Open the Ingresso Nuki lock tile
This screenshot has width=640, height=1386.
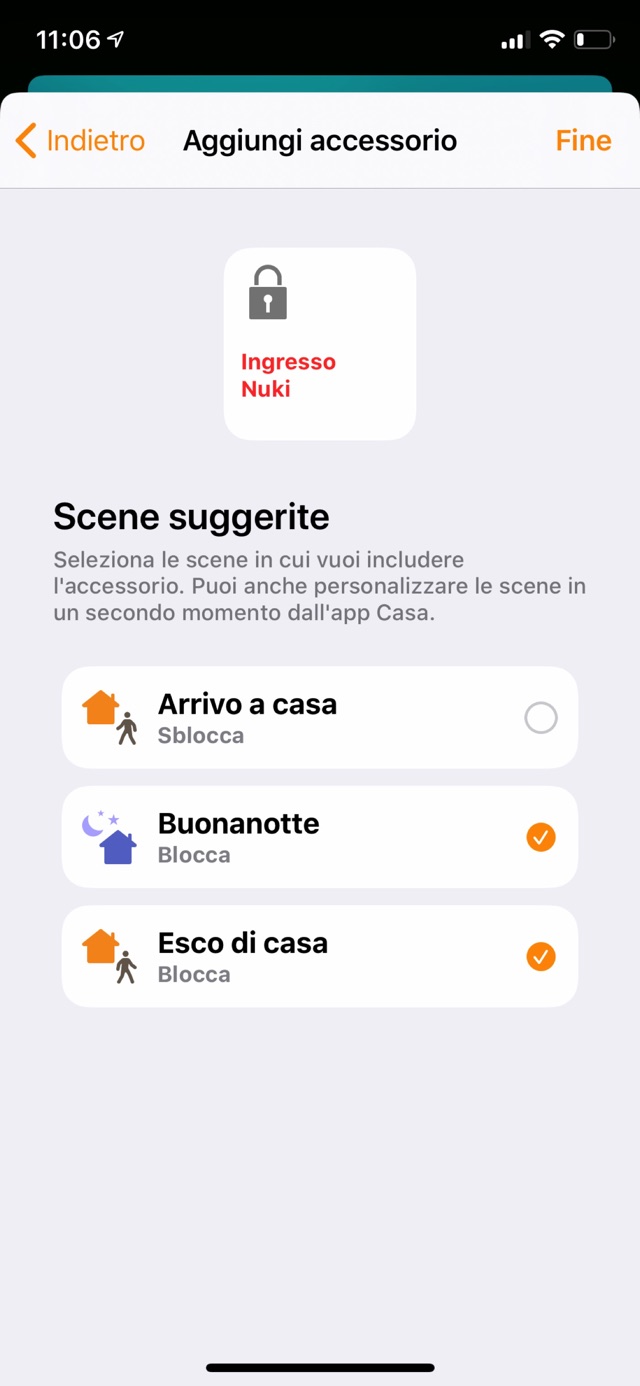[319, 344]
